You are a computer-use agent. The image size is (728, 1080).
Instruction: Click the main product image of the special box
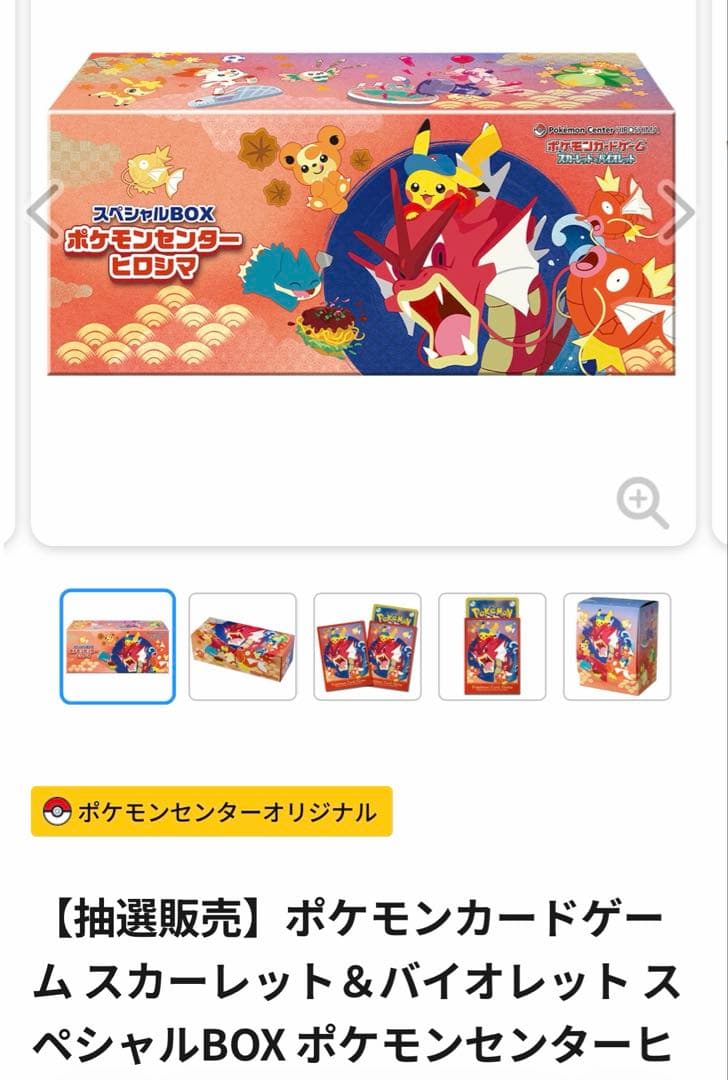[364, 230]
